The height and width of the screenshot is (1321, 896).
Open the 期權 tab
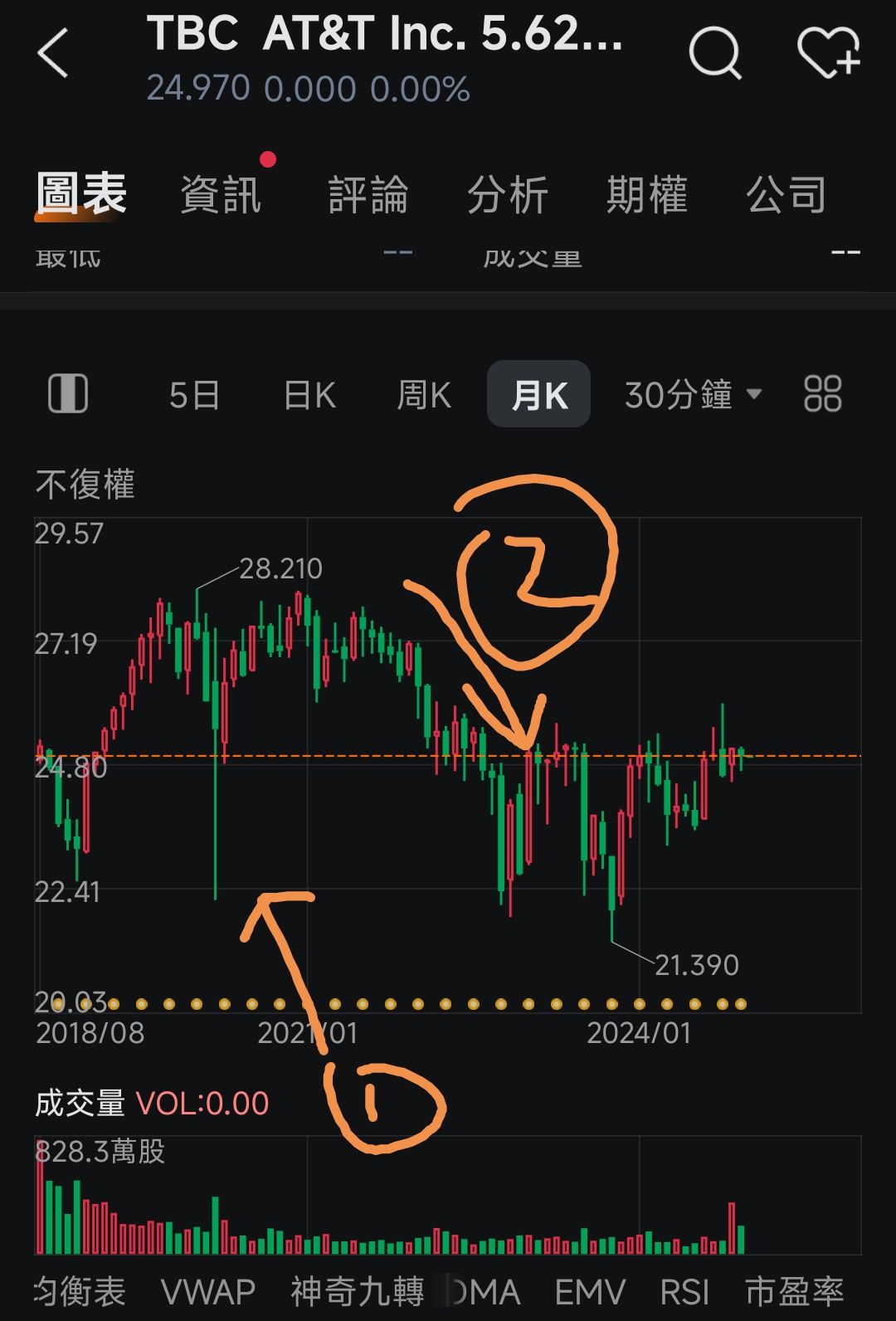coord(646,195)
